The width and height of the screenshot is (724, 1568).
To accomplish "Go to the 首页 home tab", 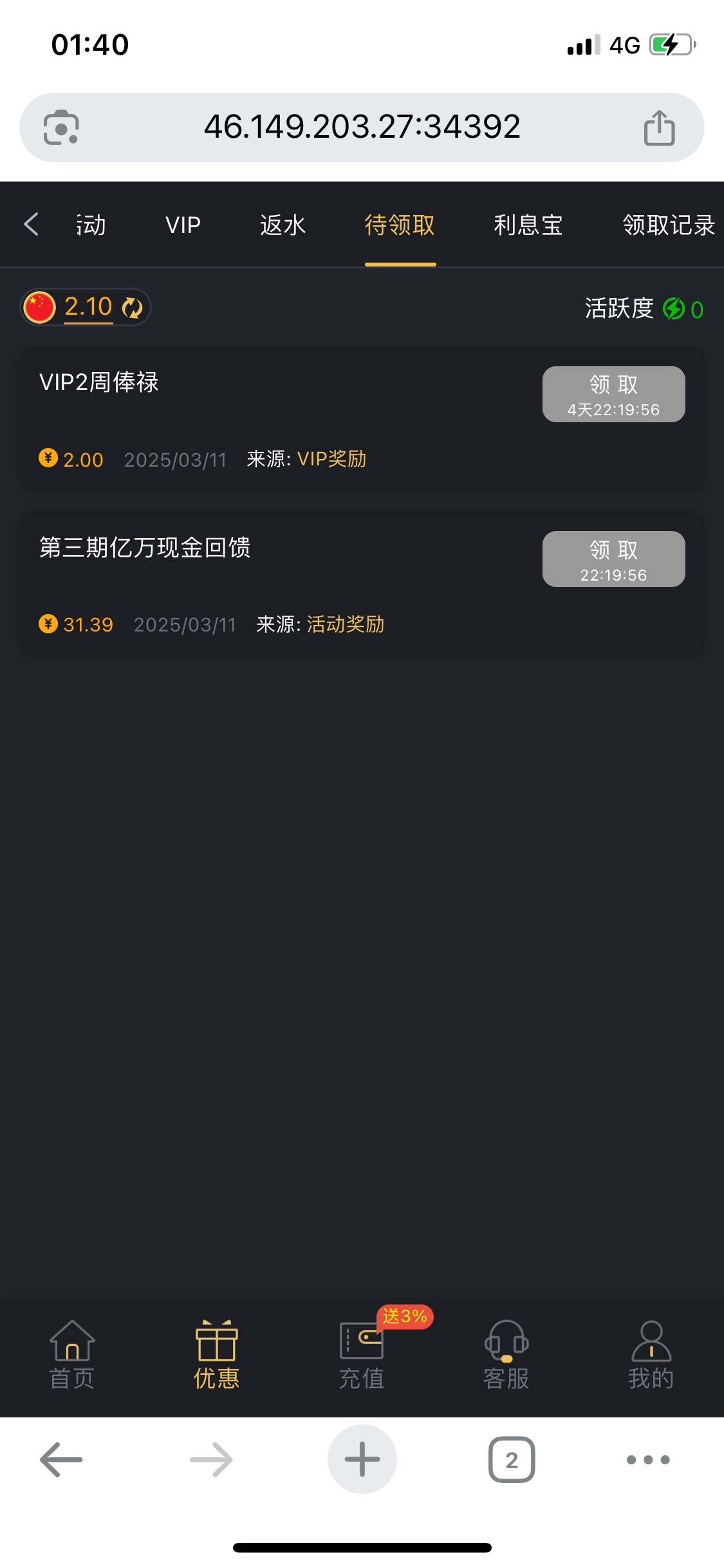I will click(x=72, y=1354).
